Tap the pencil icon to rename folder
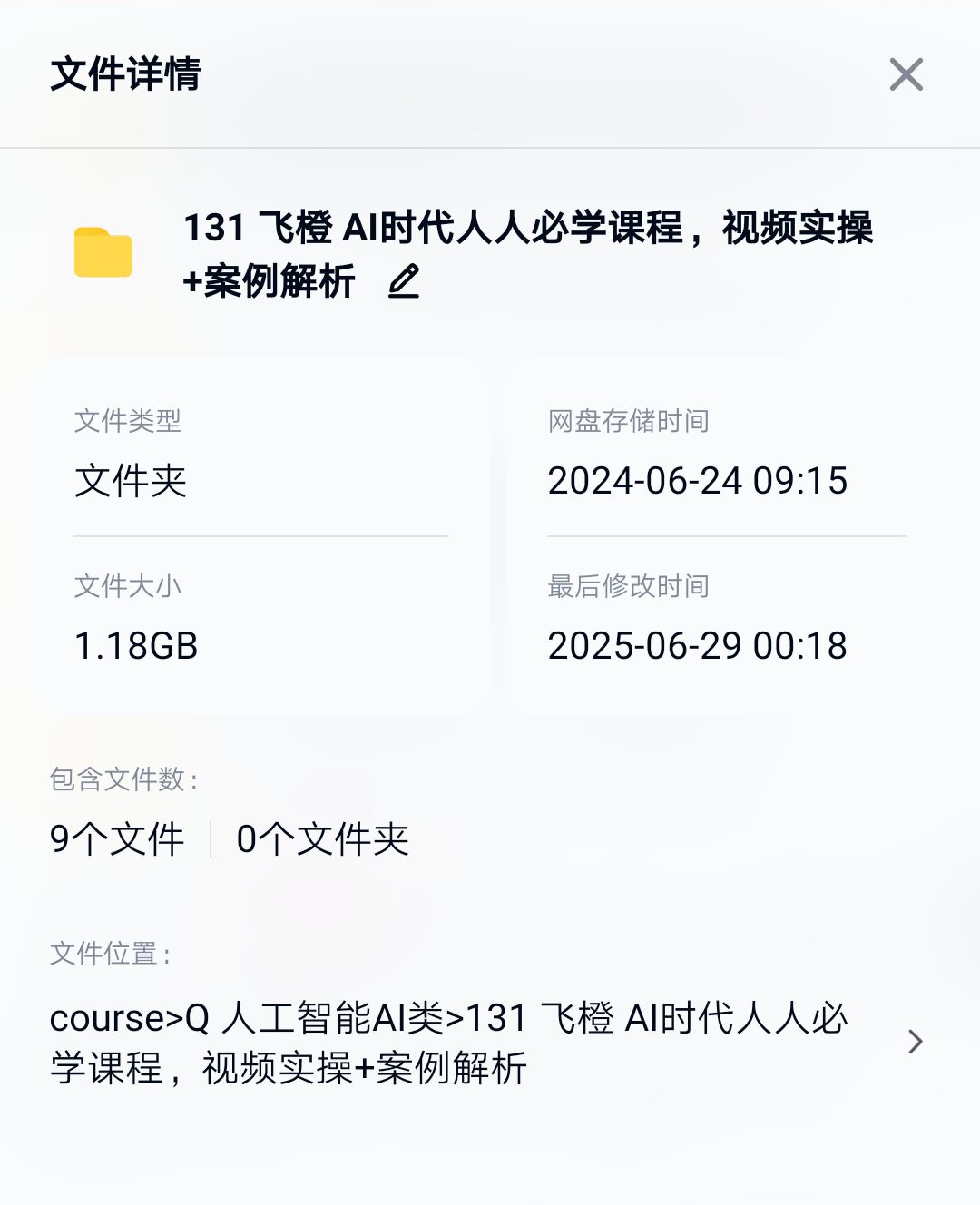The height and width of the screenshot is (1205, 980). tap(404, 281)
